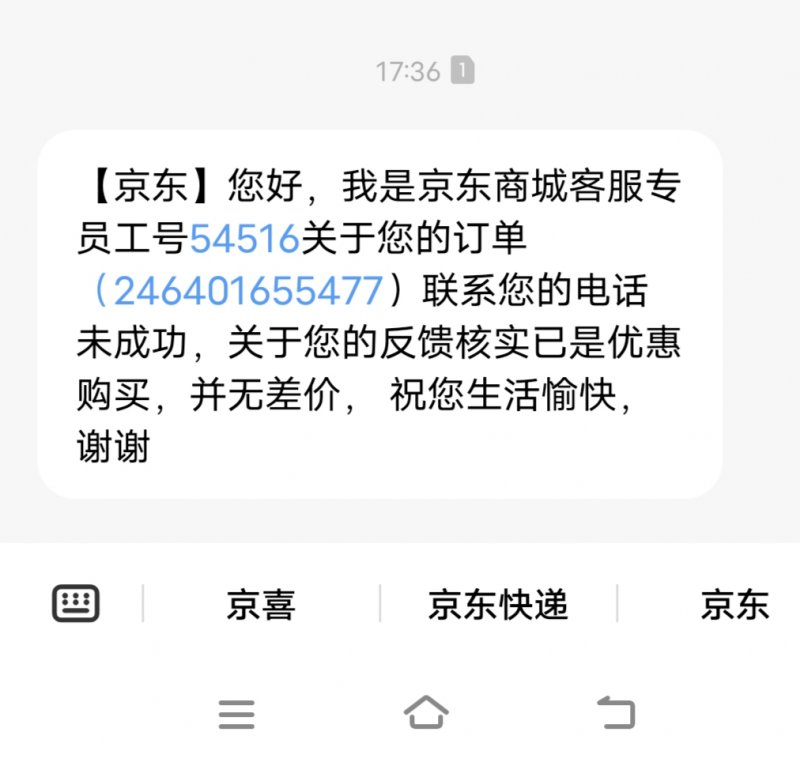Tap the highlighted number 54516
Screen dimensions: 800x762
(x=244, y=240)
